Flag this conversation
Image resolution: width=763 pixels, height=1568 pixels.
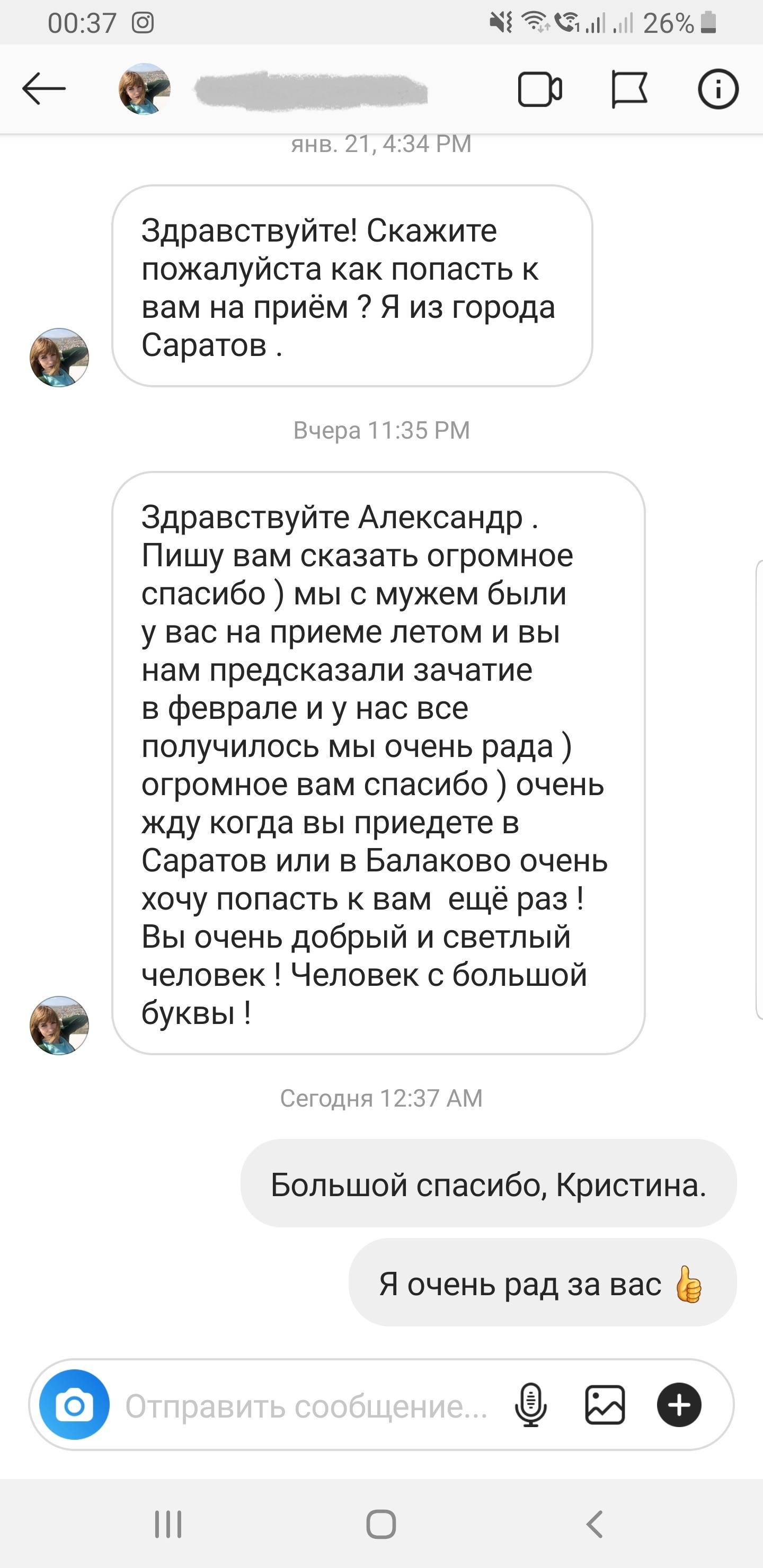(629, 90)
